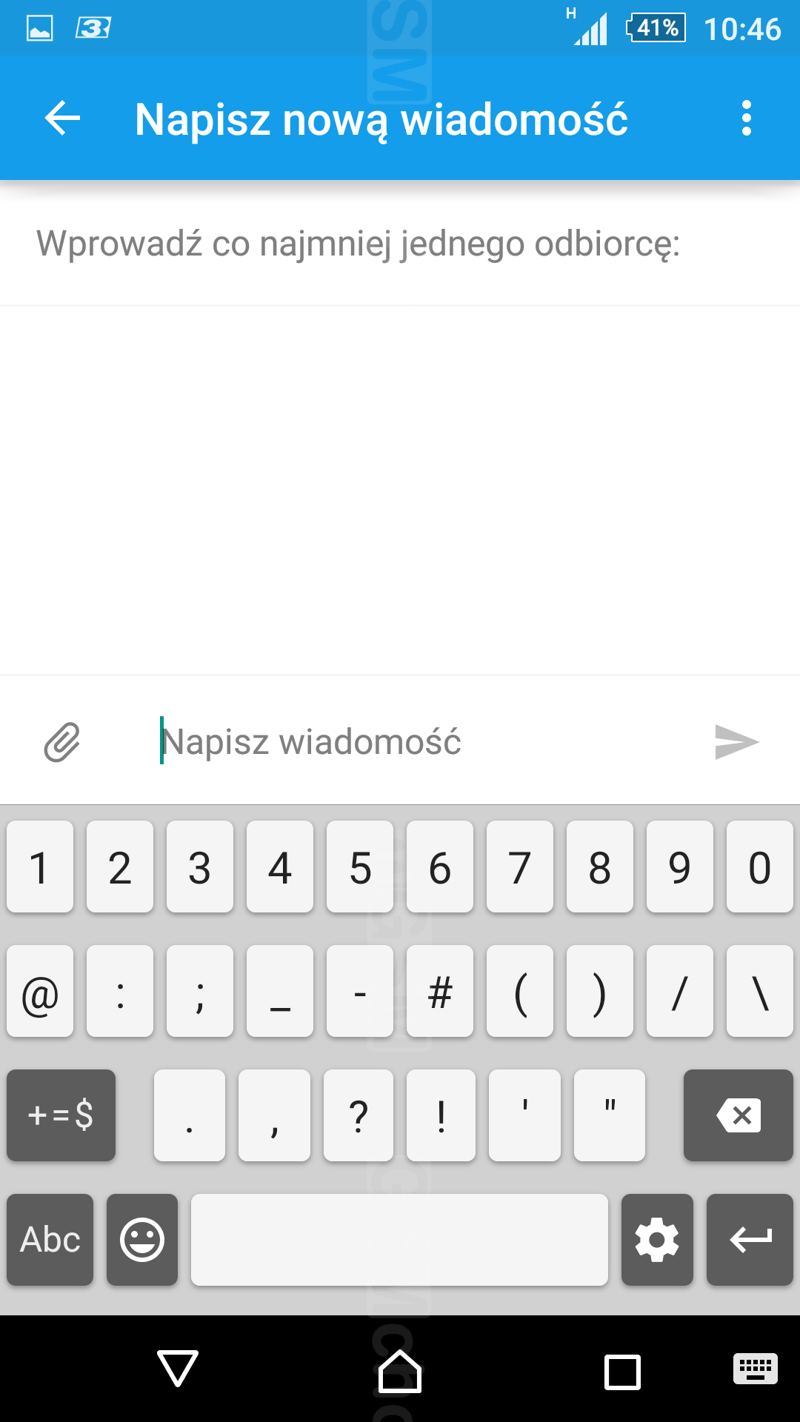Show more symbols with +=$ key
800x1422 pixels.
[61, 1115]
